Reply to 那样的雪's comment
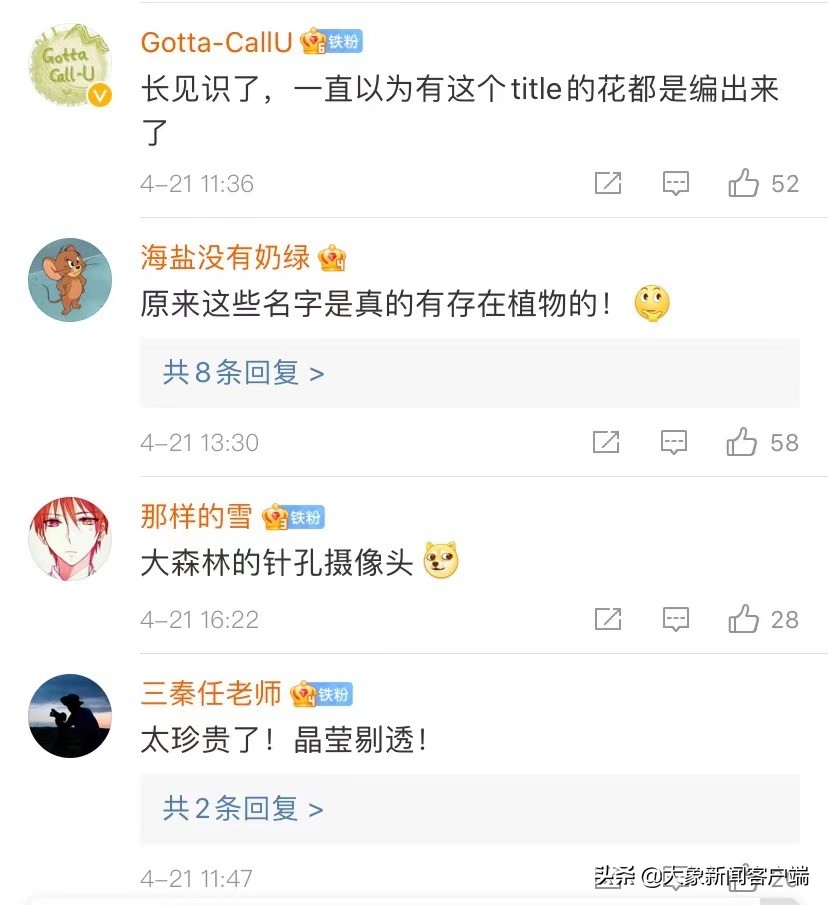 pos(676,619)
